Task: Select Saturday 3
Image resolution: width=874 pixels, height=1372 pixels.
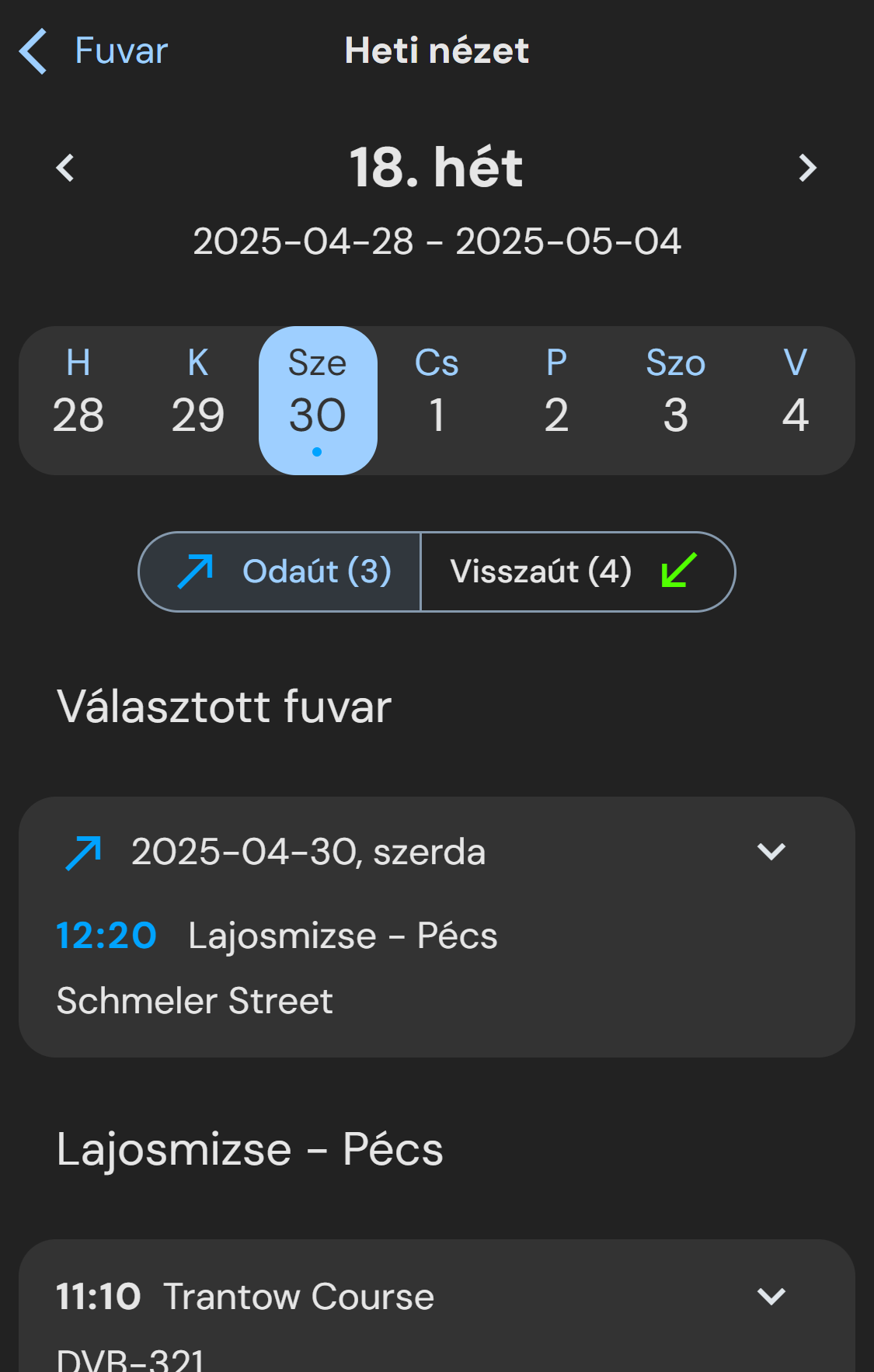Action: coord(675,399)
